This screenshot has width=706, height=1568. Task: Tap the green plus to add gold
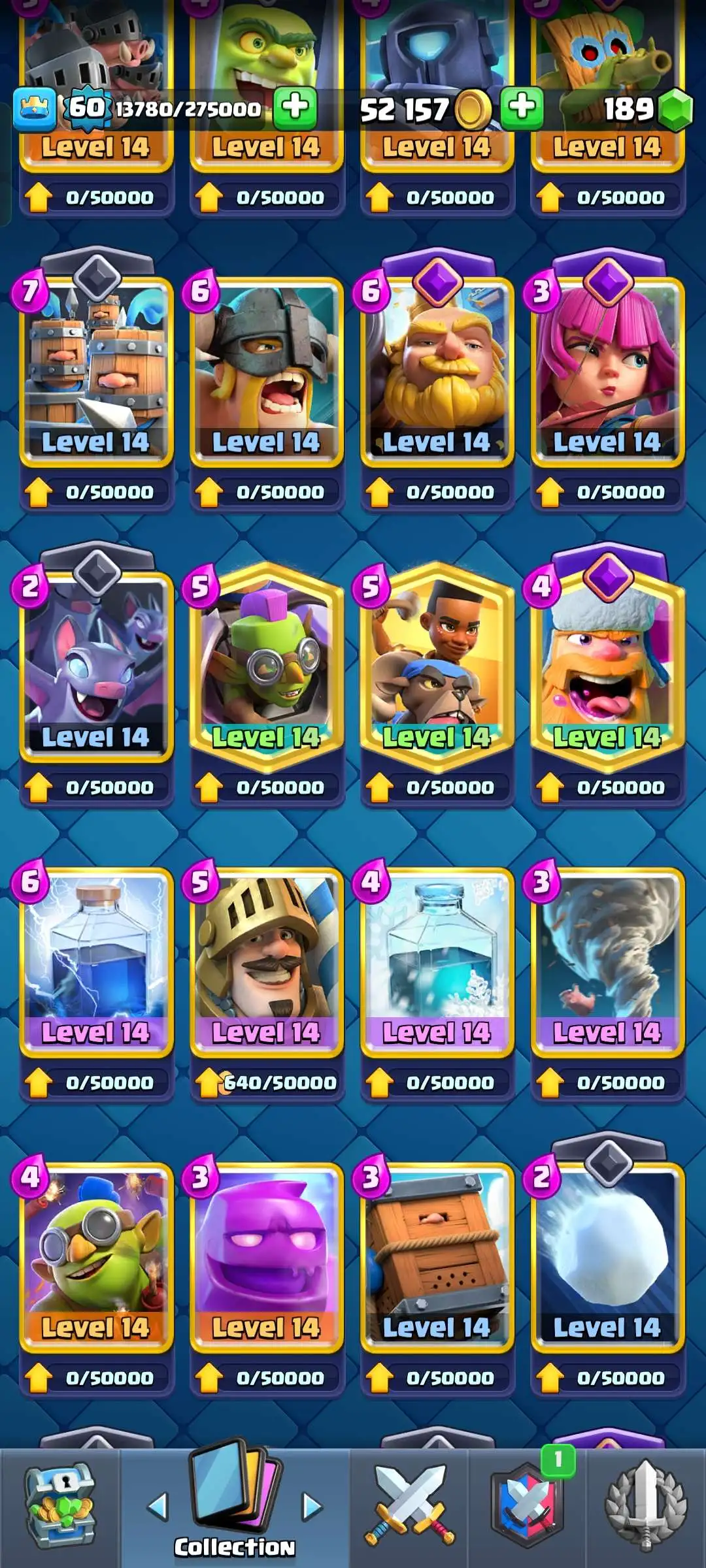[x=522, y=107]
